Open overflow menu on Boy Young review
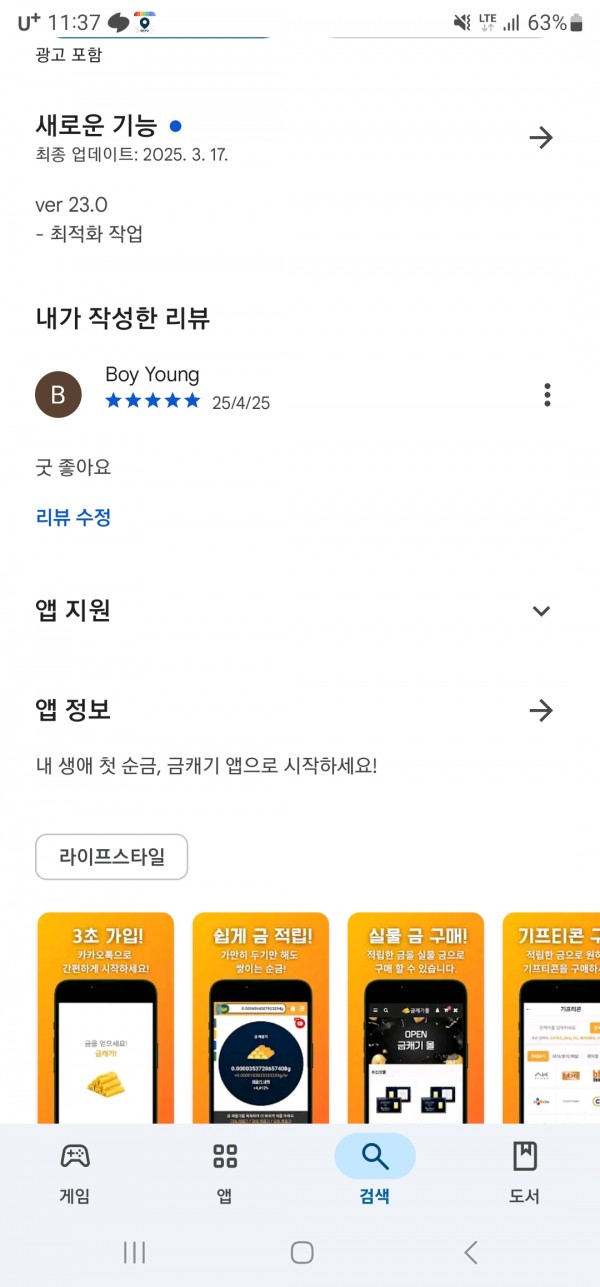The height and width of the screenshot is (1287, 600). coord(547,395)
